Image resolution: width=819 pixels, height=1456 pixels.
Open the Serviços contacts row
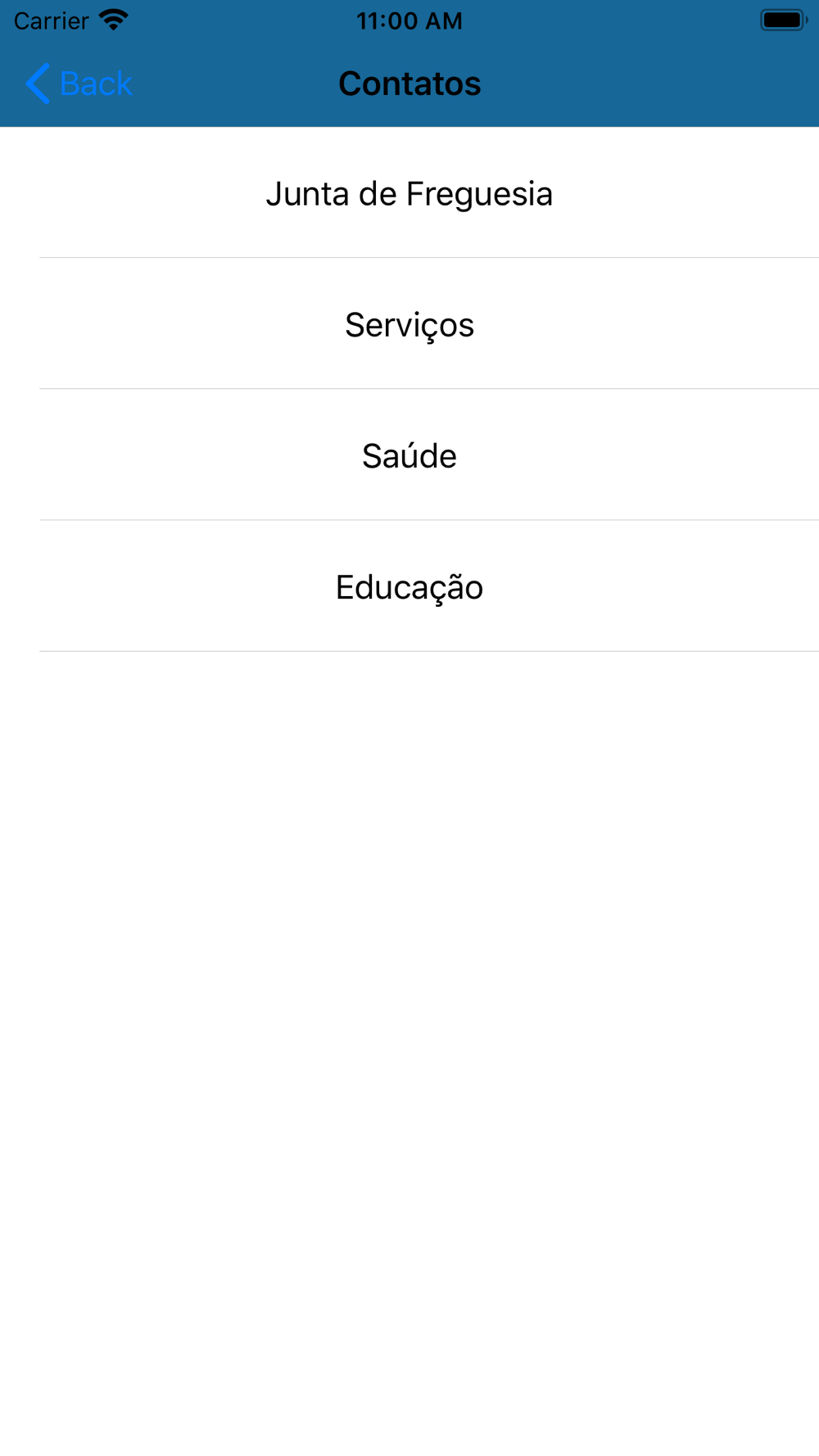point(409,323)
